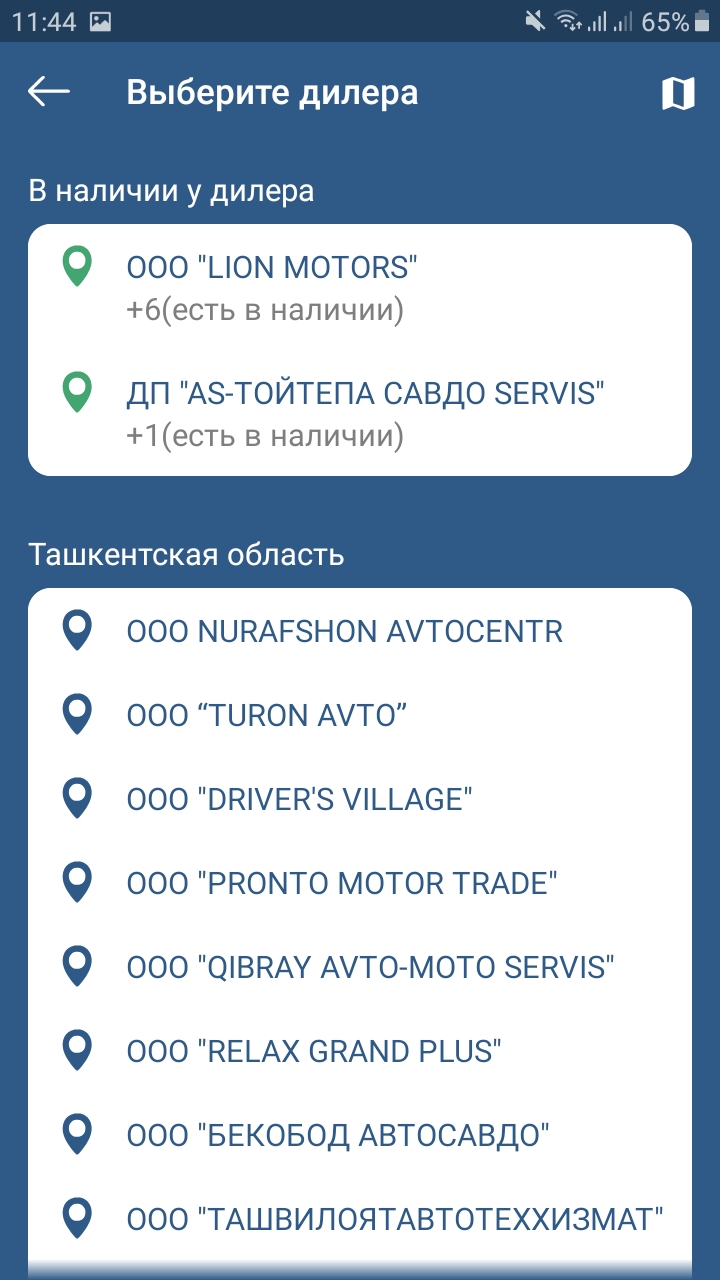Open the dealer map view
The width and height of the screenshot is (720, 1280).
click(678, 94)
